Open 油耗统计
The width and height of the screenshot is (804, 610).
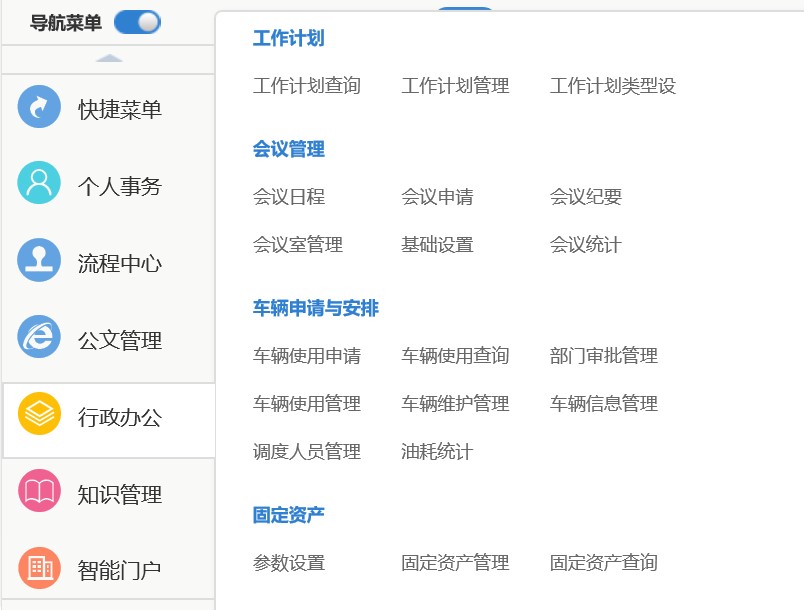[x=437, y=452]
